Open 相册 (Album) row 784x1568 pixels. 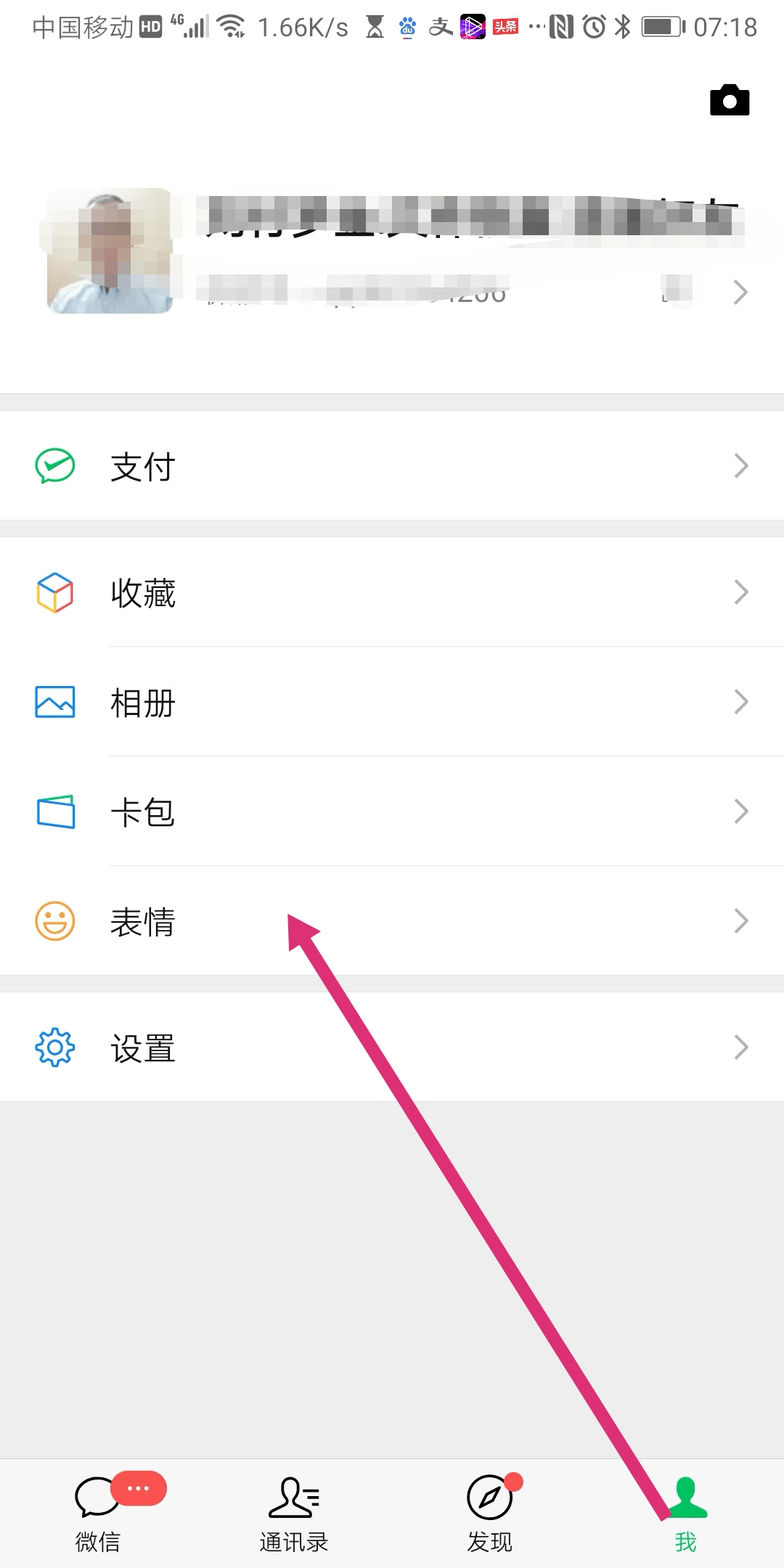392,702
